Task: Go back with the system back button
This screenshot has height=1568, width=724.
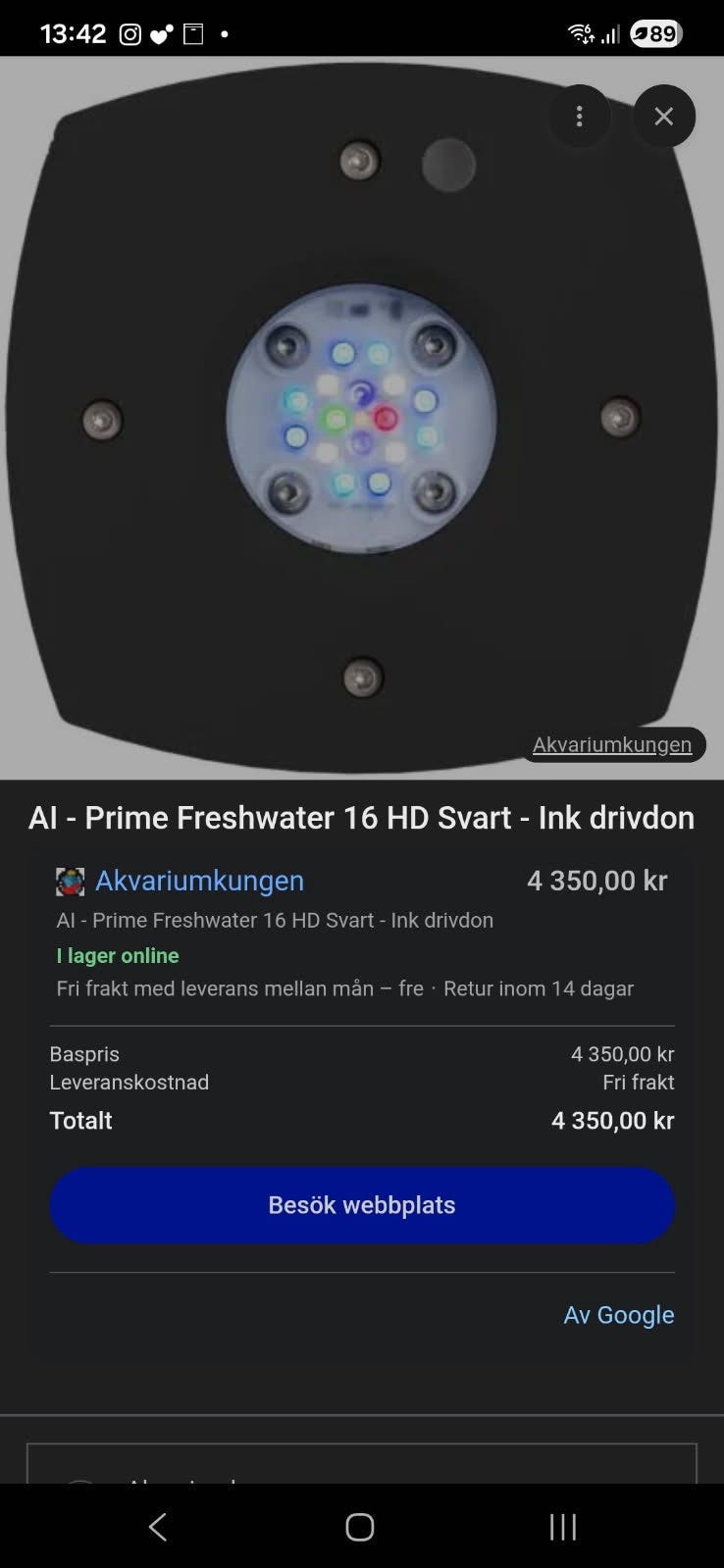Action: point(158,1527)
